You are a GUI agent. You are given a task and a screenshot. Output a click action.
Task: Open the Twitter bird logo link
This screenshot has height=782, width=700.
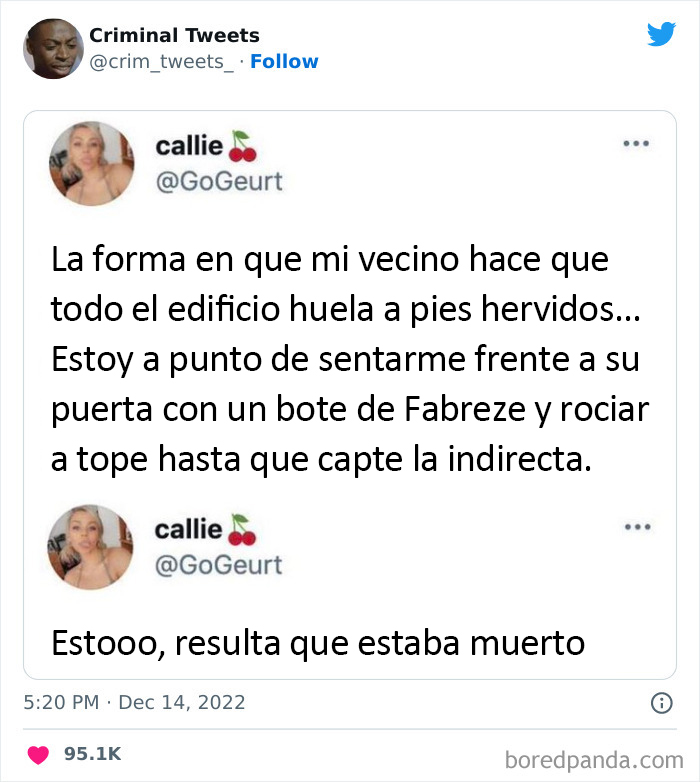pyautogui.click(x=661, y=35)
